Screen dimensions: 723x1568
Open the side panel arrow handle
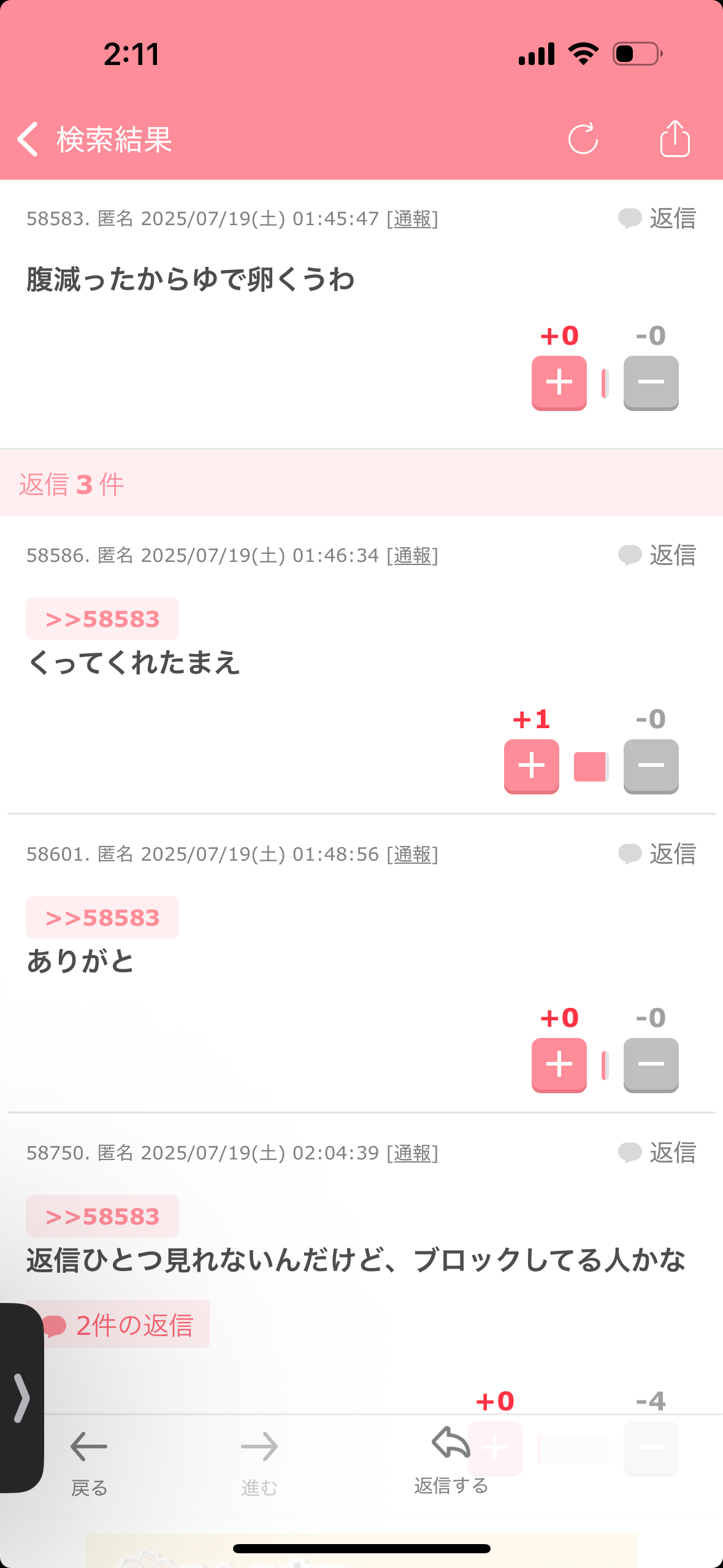point(21,1397)
